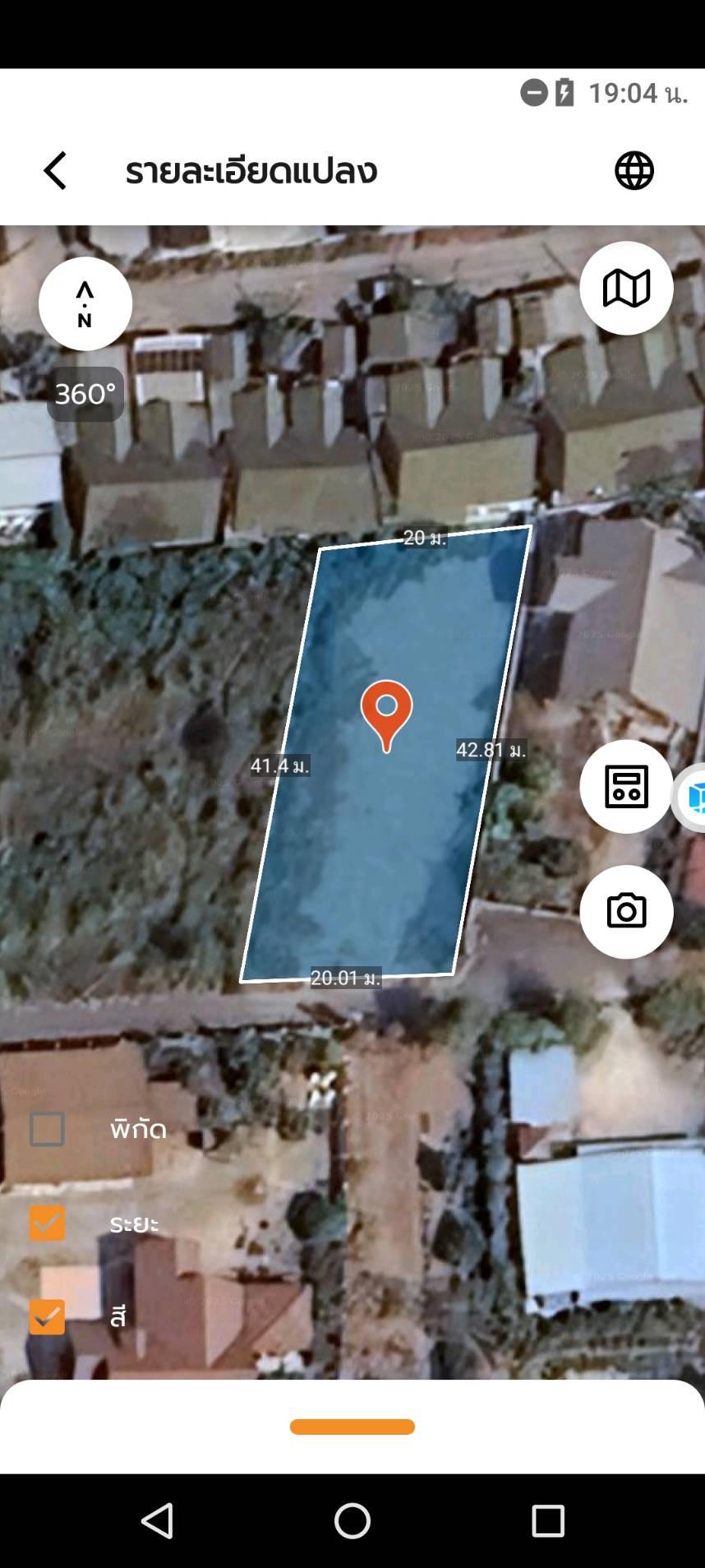Open the globe language icon
The height and width of the screenshot is (1568, 705).
pyautogui.click(x=634, y=171)
